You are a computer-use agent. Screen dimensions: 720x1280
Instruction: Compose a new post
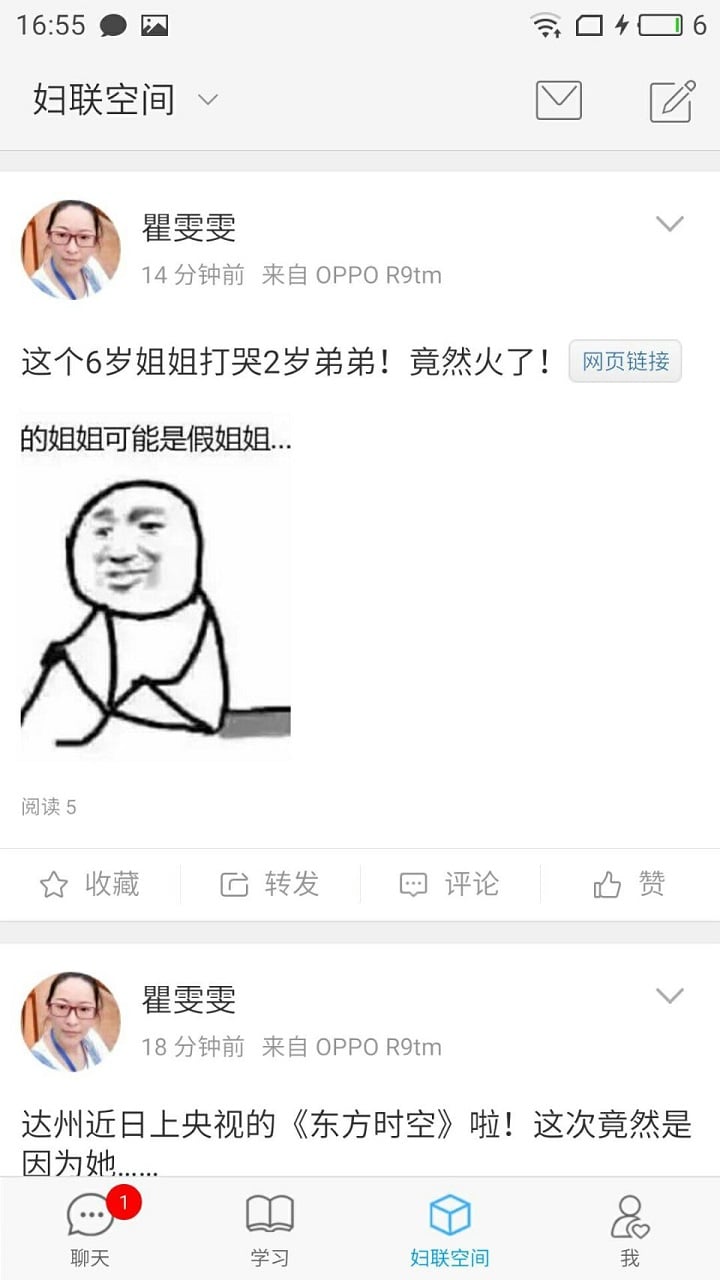(672, 100)
